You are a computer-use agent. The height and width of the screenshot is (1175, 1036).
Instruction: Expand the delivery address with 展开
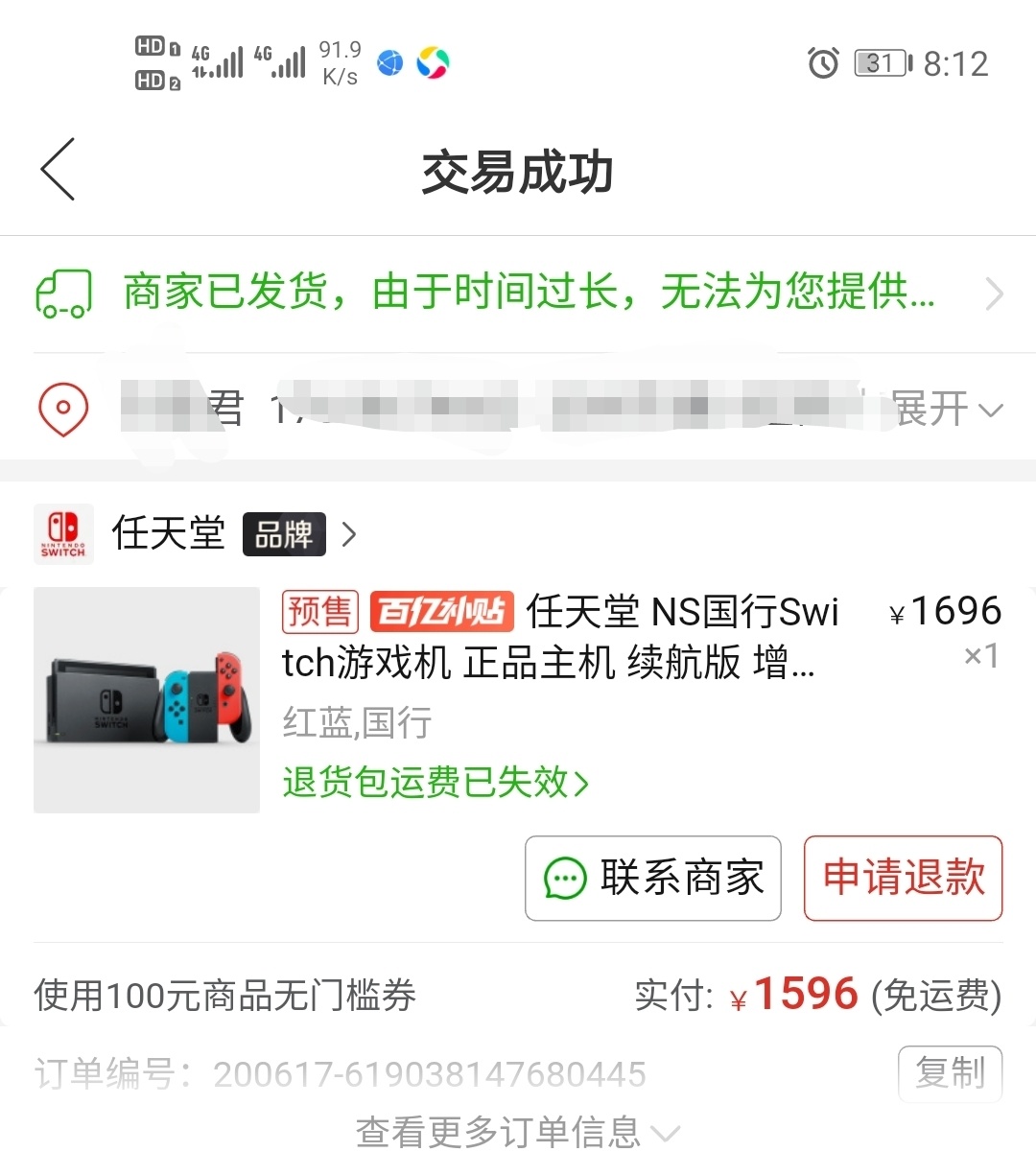pyautogui.click(x=945, y=410)
